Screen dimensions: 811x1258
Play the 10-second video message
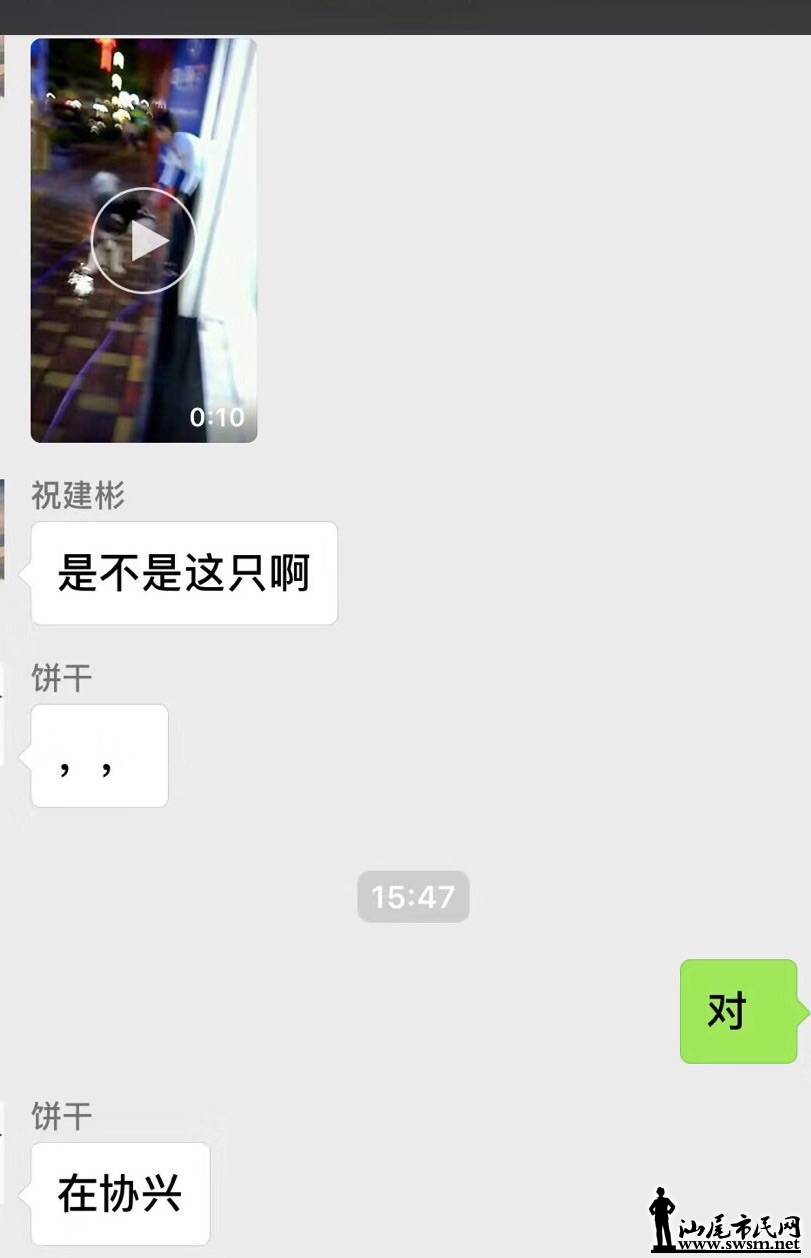(144, 239)
